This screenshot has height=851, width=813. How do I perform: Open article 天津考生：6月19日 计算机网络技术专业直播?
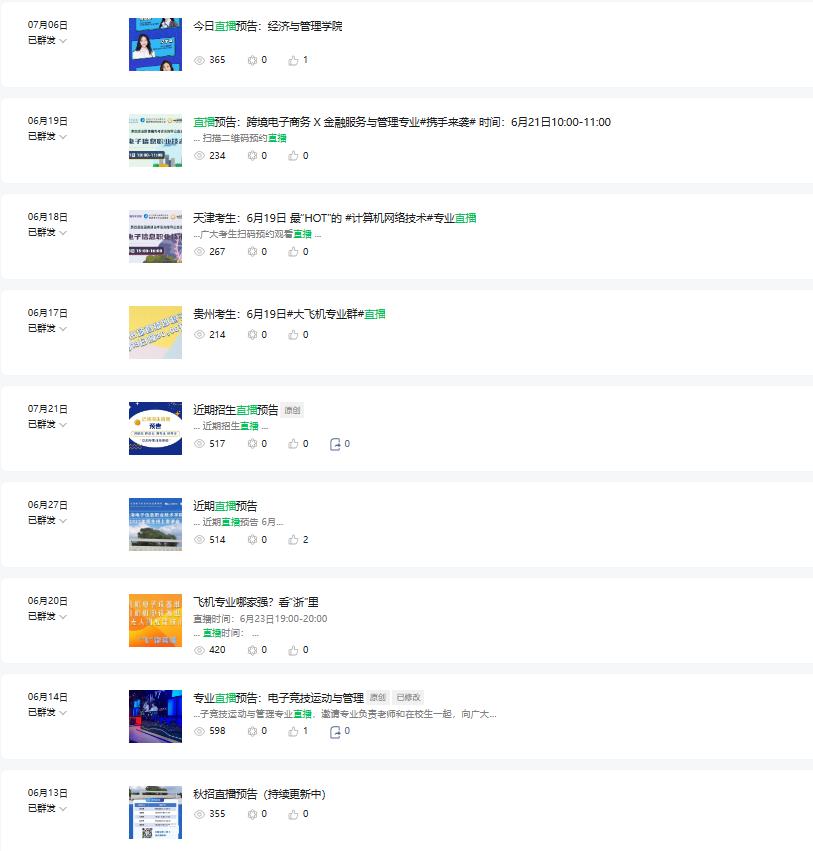point(334,218)
